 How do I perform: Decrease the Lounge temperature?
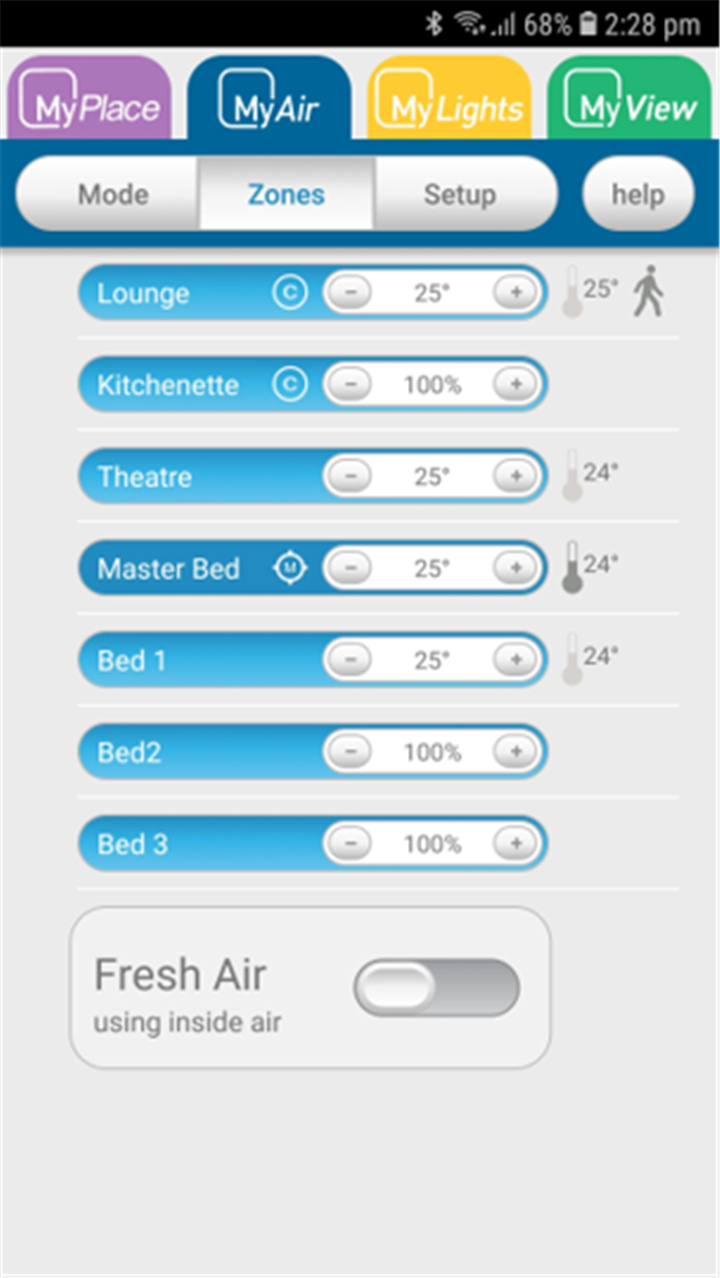point(349,293)
